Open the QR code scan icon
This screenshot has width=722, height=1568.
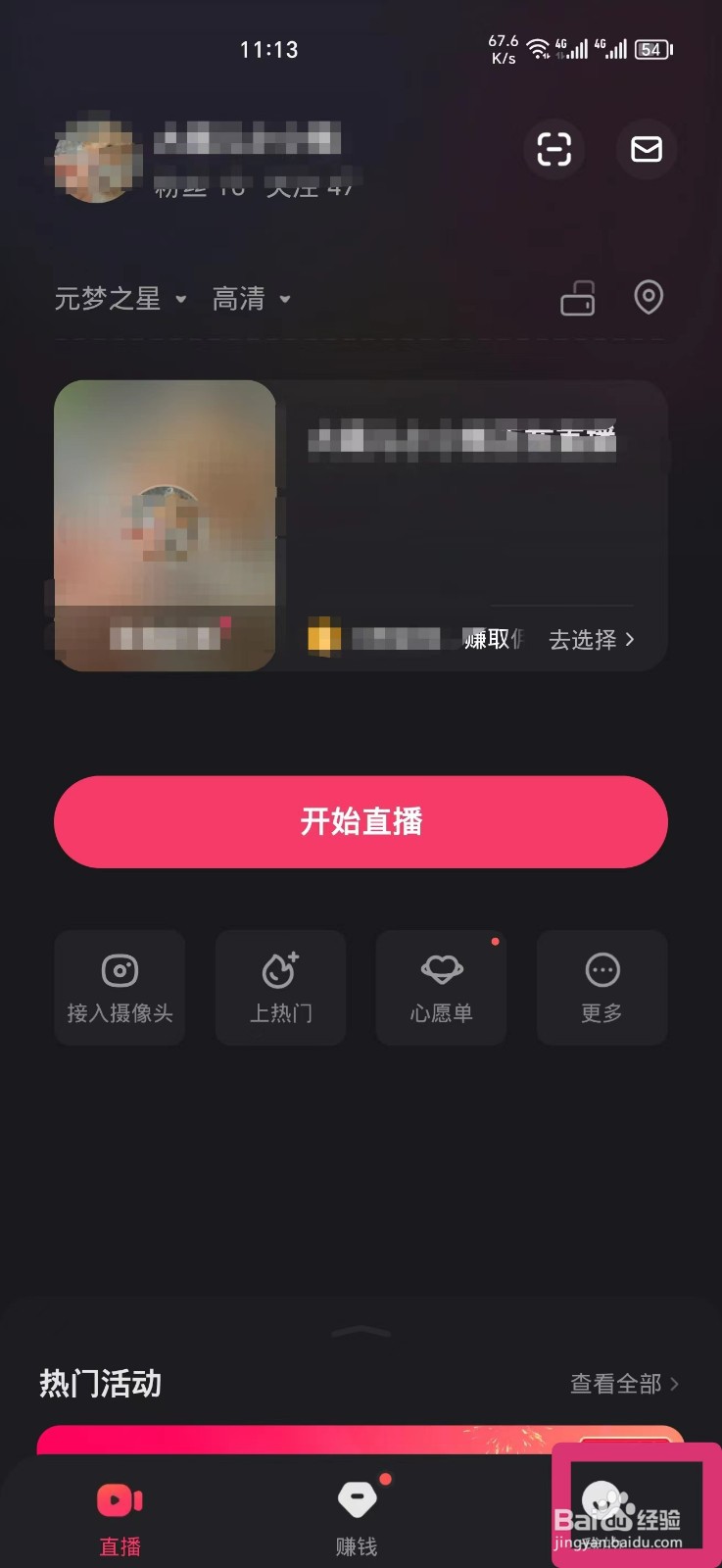click(554, 150)
